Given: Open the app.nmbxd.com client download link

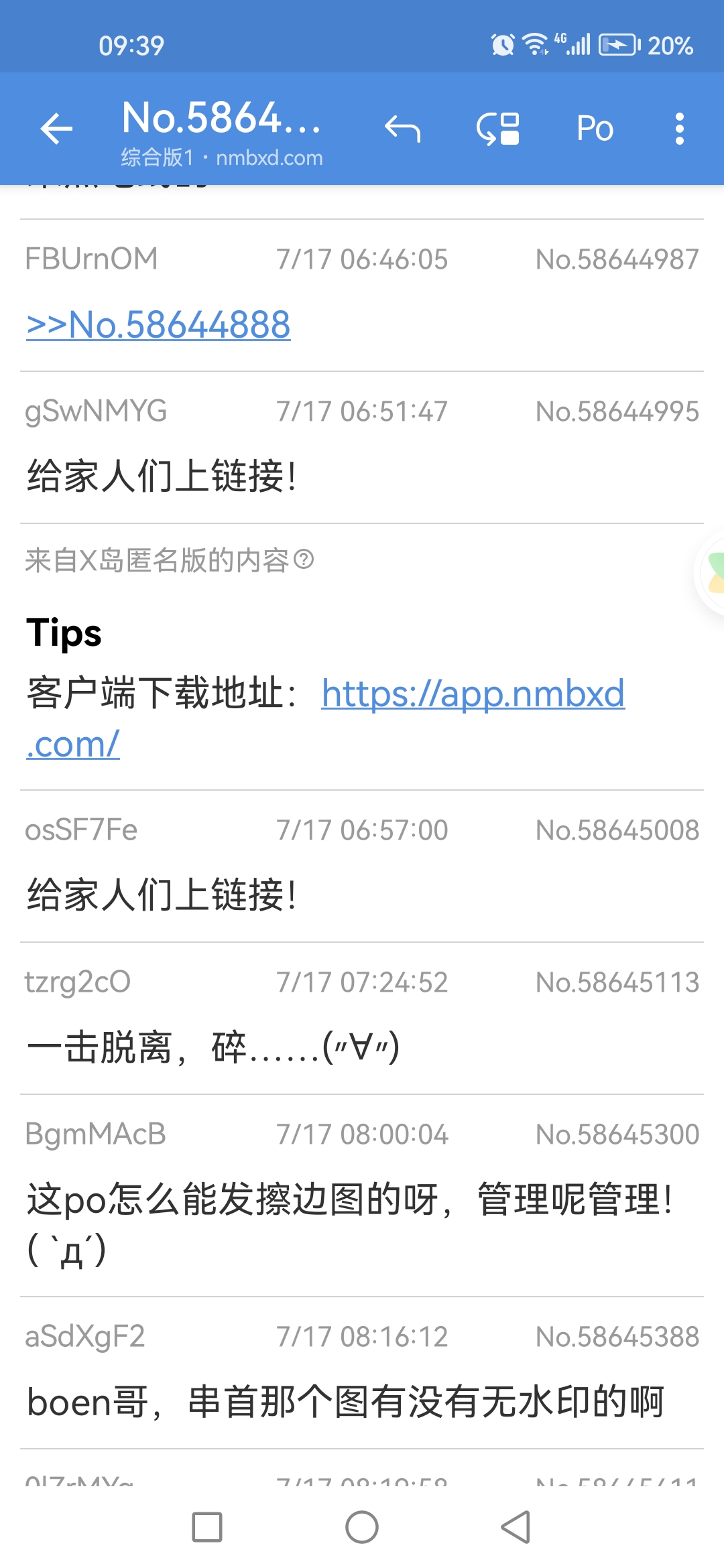Looking at the screenshot, I should click(x=473, y=694).
